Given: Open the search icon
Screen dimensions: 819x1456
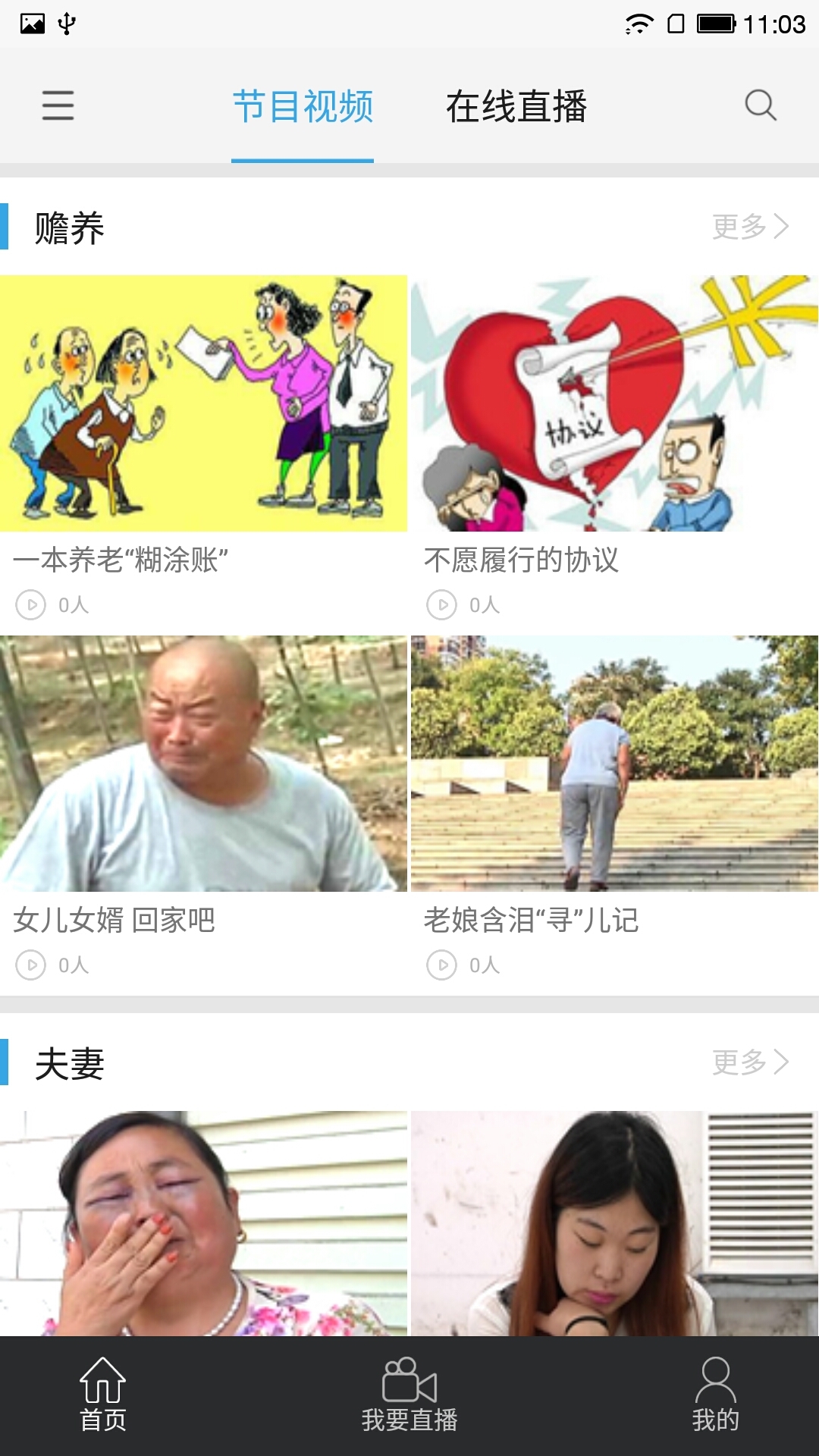Looking at the screenshot, I should pos(760,105).
